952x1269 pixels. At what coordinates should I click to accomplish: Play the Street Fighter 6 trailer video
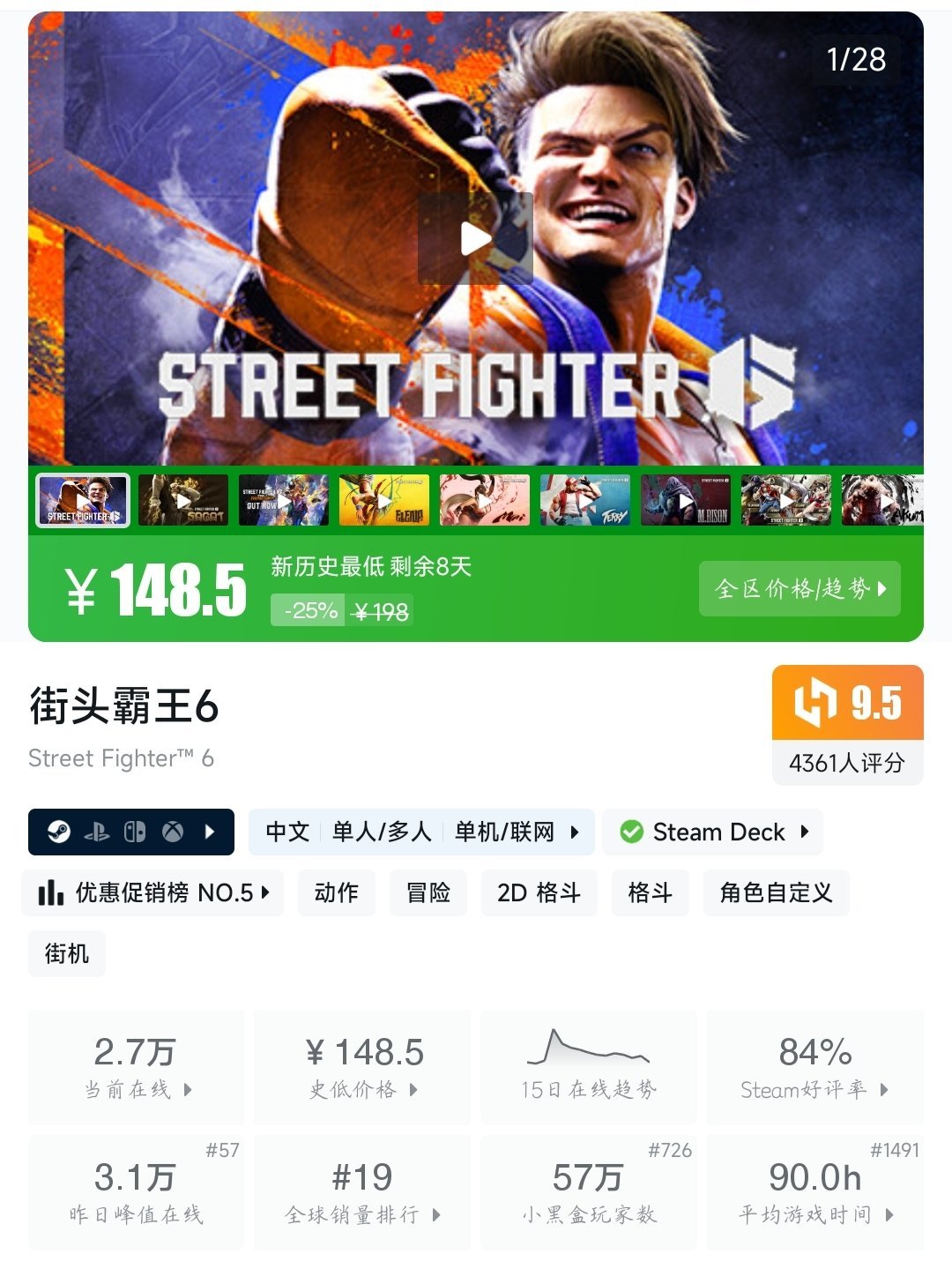[476, 238]
